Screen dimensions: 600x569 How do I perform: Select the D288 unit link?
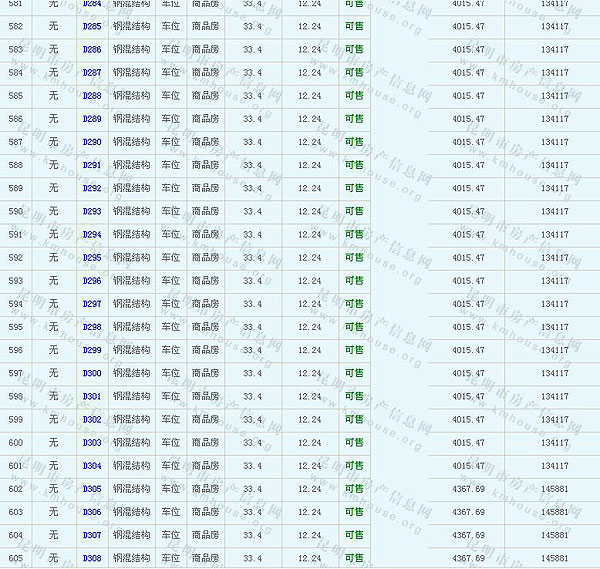coord(91,96)
